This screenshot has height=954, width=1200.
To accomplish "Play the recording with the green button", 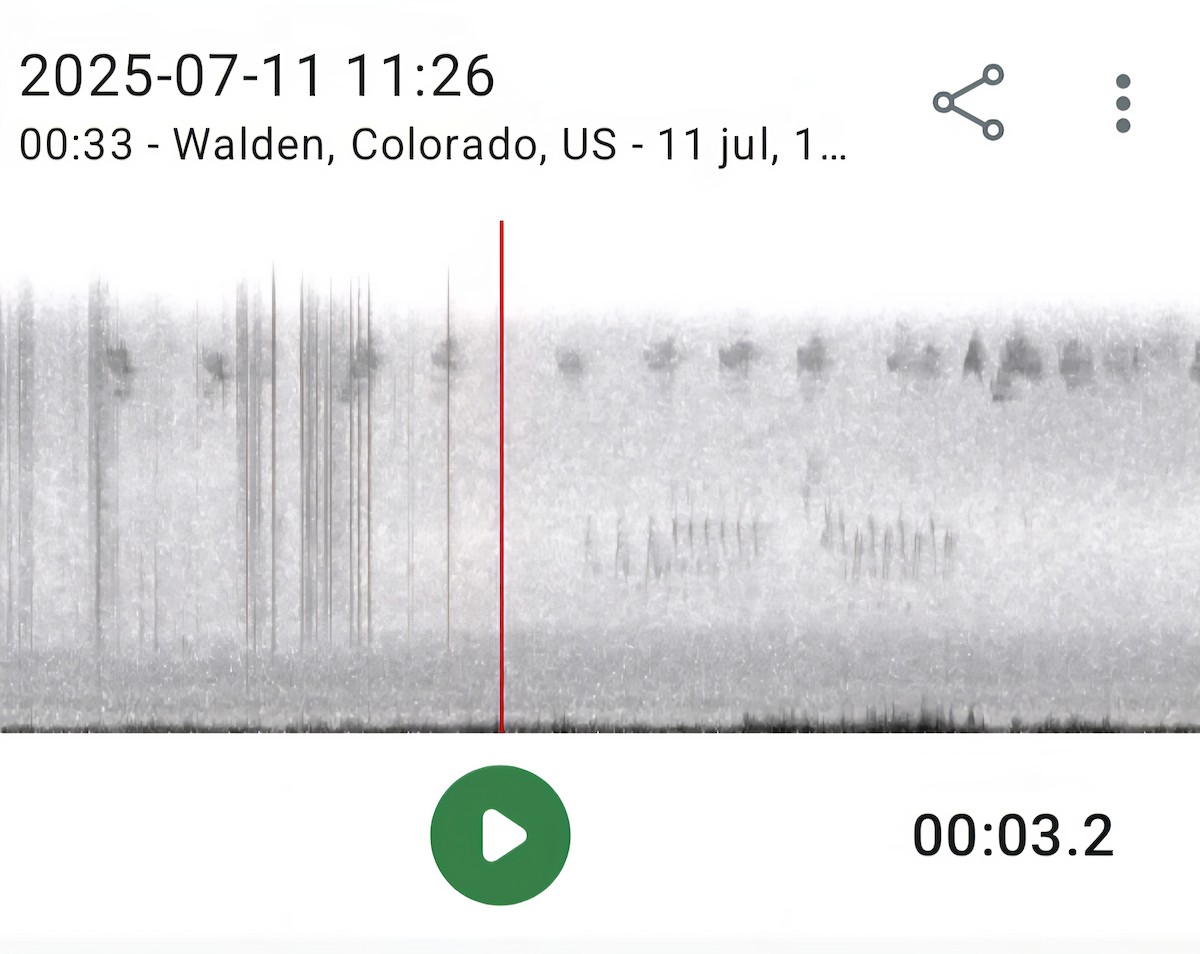I will (500, 835).
